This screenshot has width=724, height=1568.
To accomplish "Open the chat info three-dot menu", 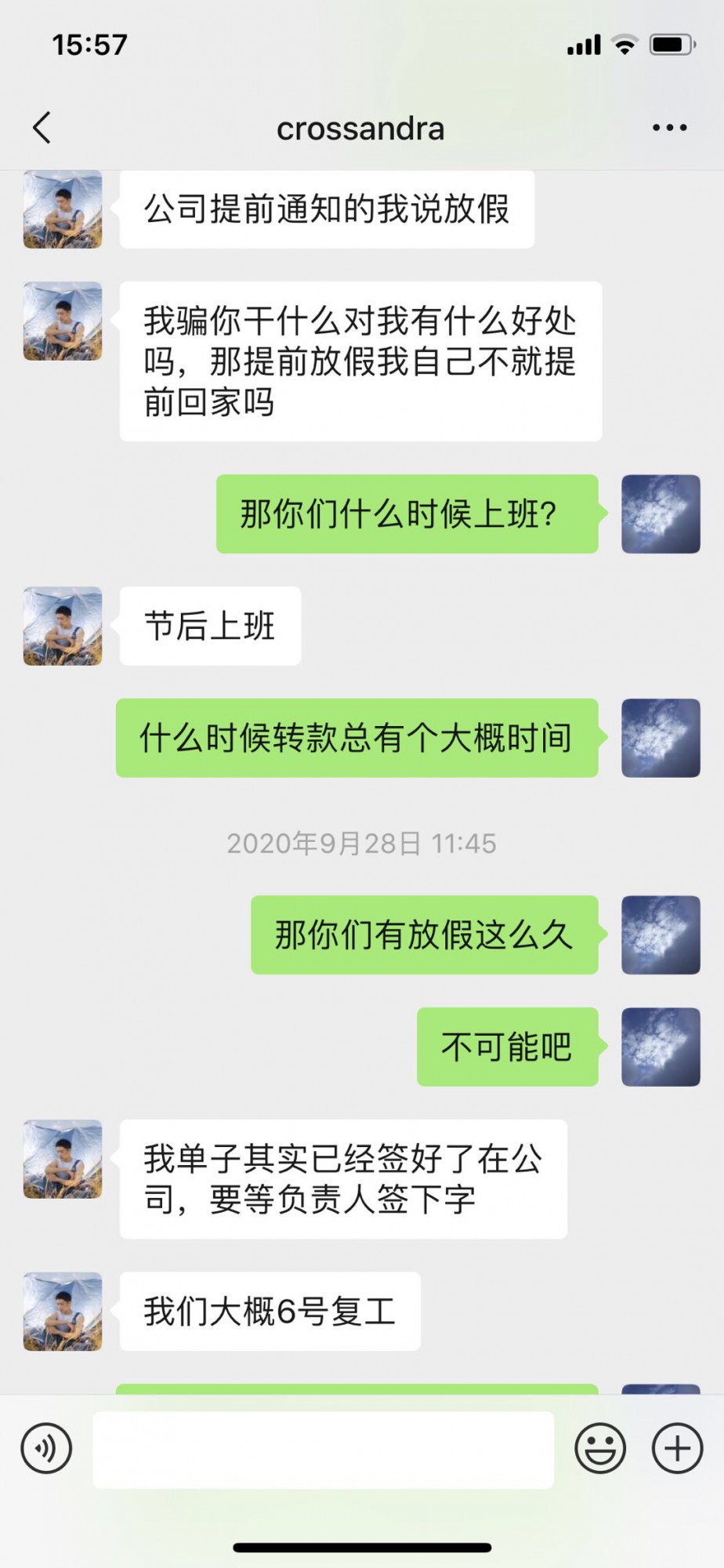I will [x=669, y=128].
